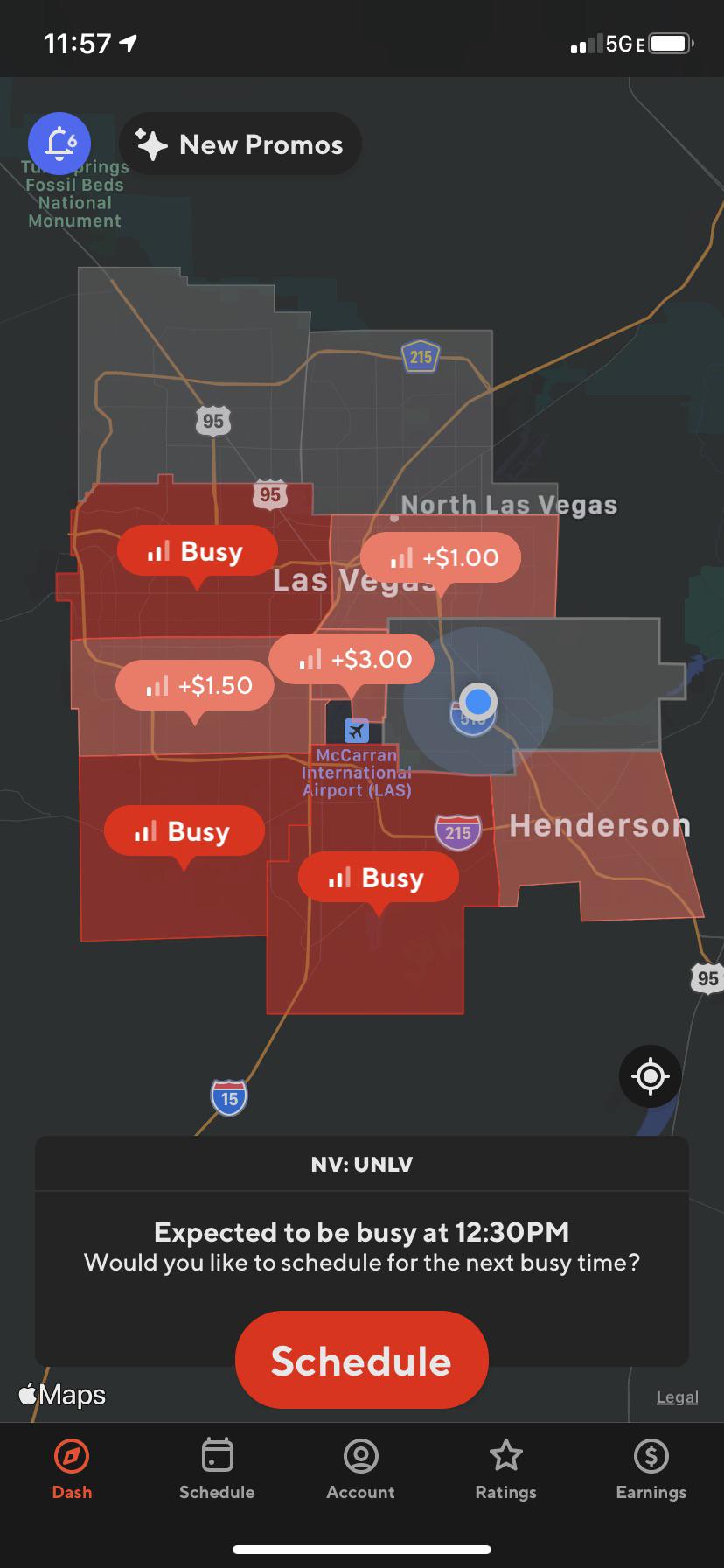Tap the Busy bubble in the southwest zone
724x1568 pixels.
pos(184,831)
